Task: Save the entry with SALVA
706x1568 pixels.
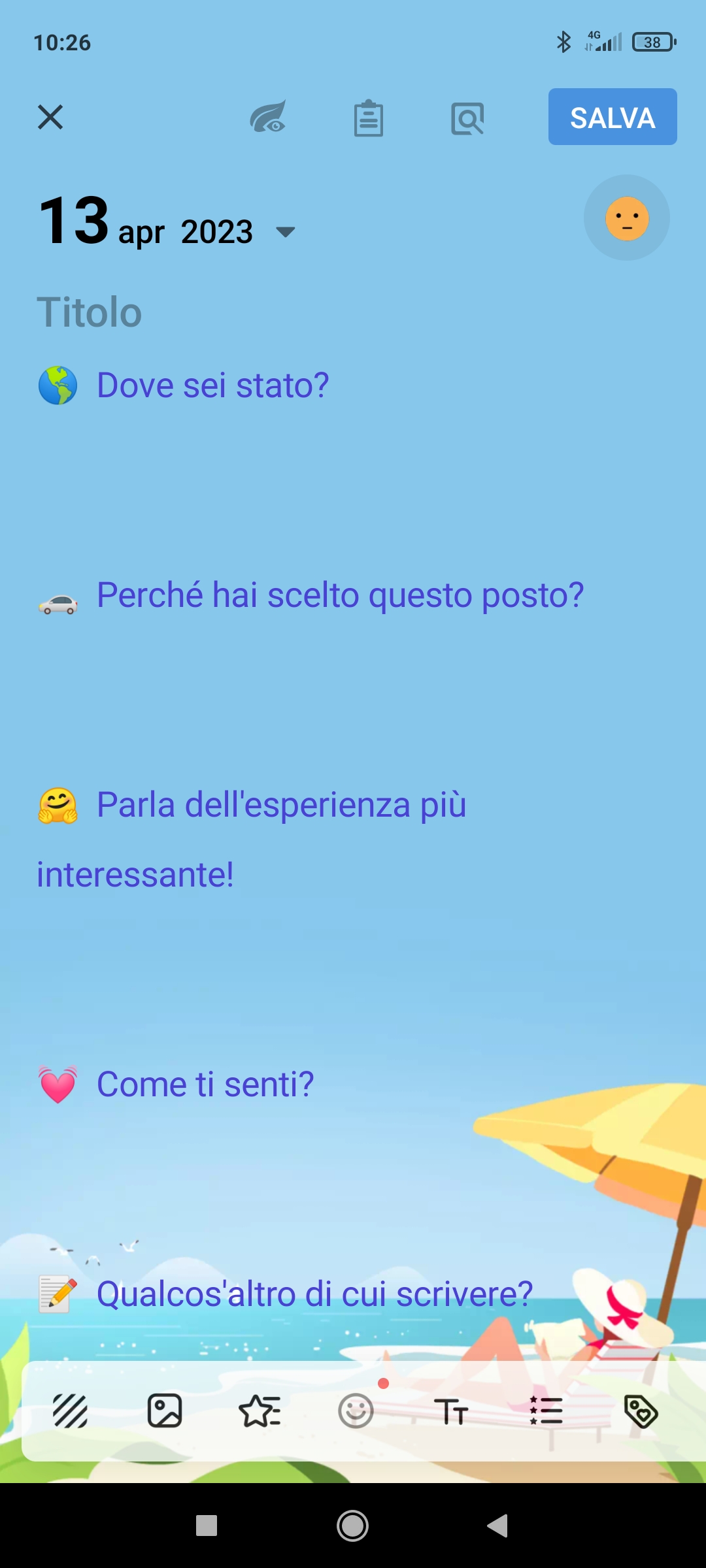Action: pos(612,117)
